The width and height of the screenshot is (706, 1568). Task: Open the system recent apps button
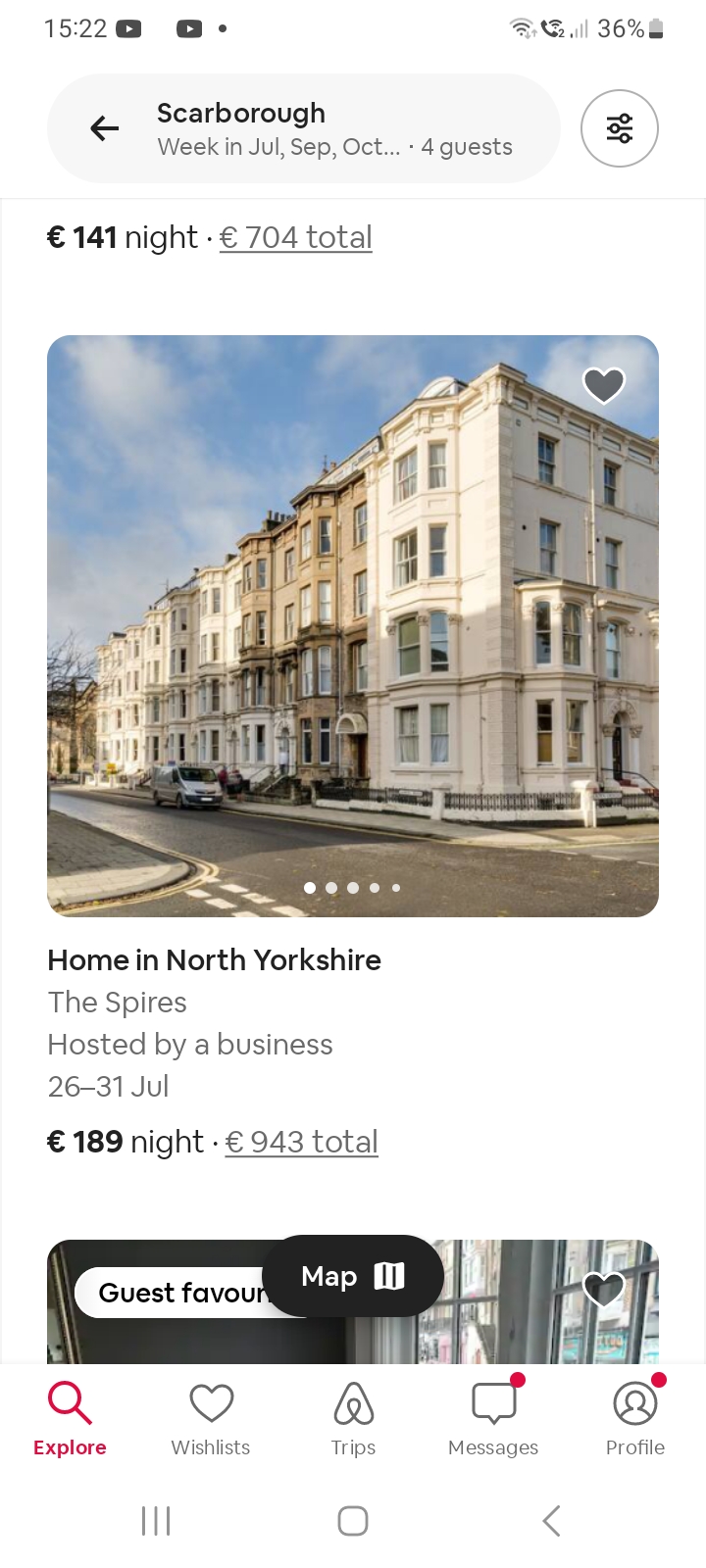pos(156,1521)
